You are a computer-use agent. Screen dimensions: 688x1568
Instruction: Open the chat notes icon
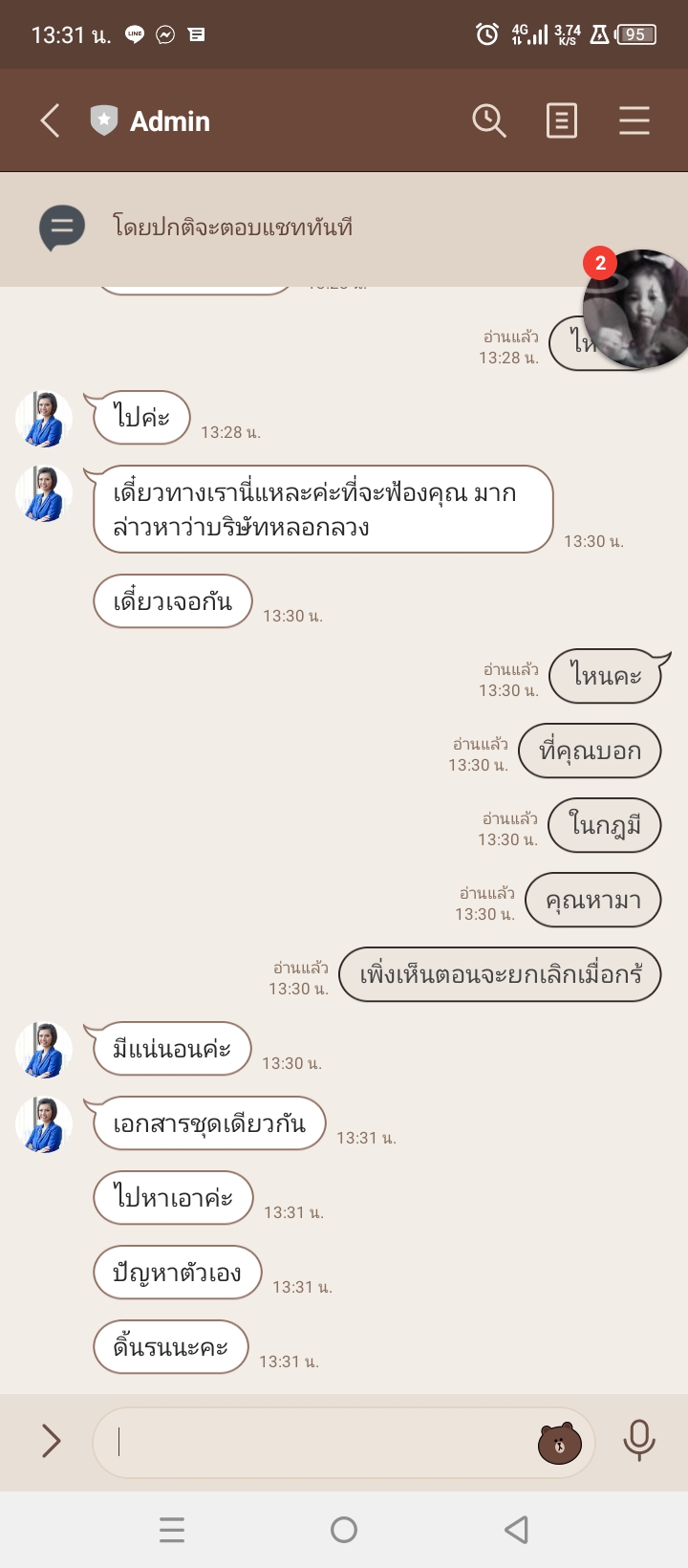click(x=561, y=121)
